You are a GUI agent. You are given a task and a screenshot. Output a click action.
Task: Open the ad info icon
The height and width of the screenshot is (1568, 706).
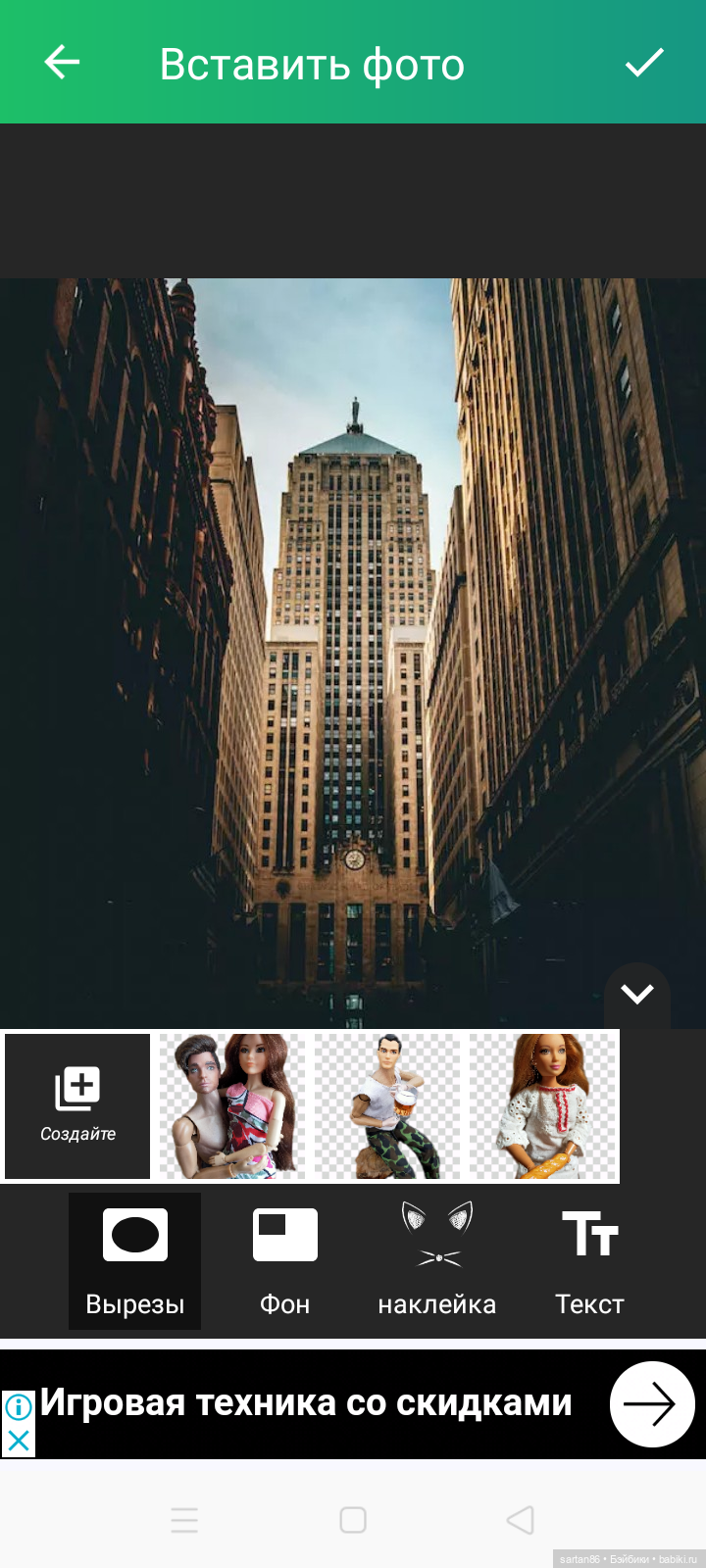pyautogui.click(x=18, y=1407)
